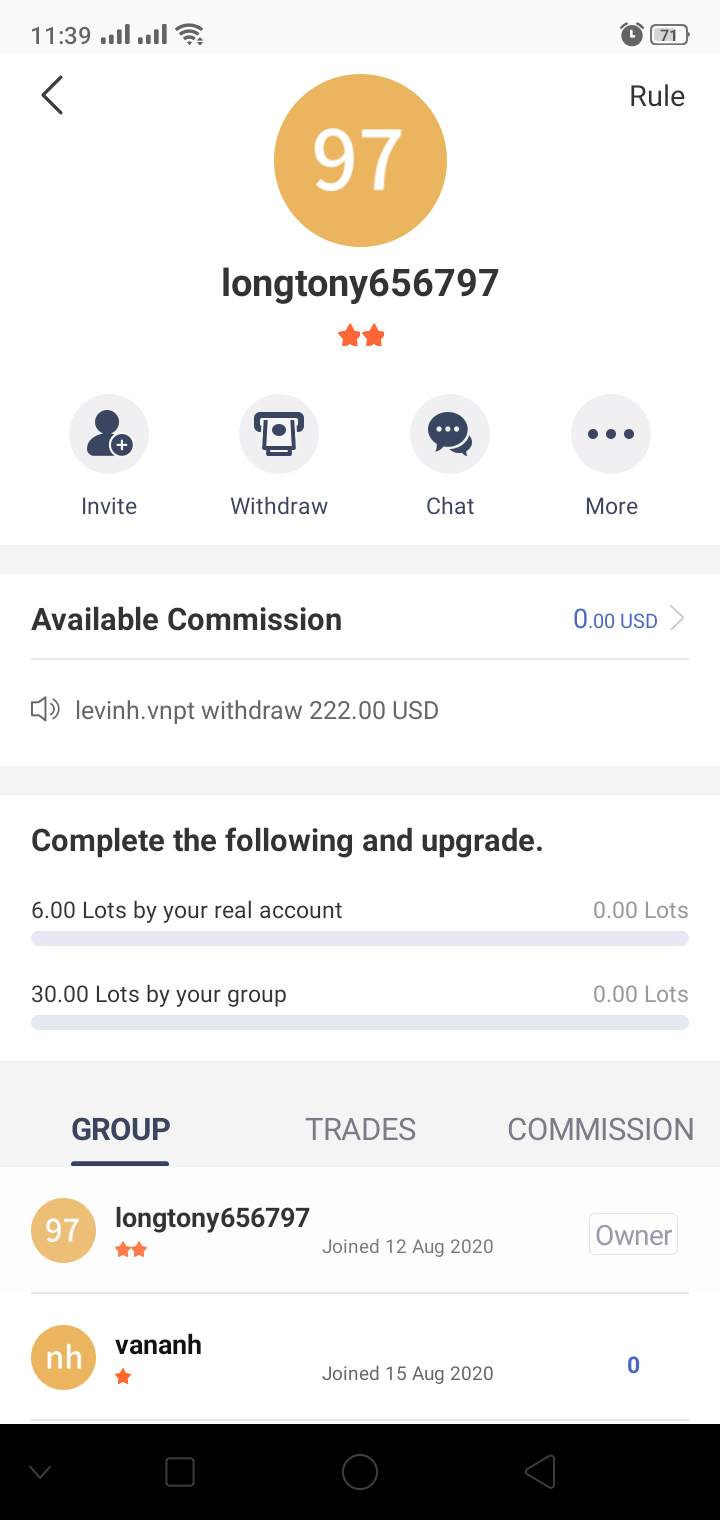Switch to the TRADES tab

coord(360,1129)
